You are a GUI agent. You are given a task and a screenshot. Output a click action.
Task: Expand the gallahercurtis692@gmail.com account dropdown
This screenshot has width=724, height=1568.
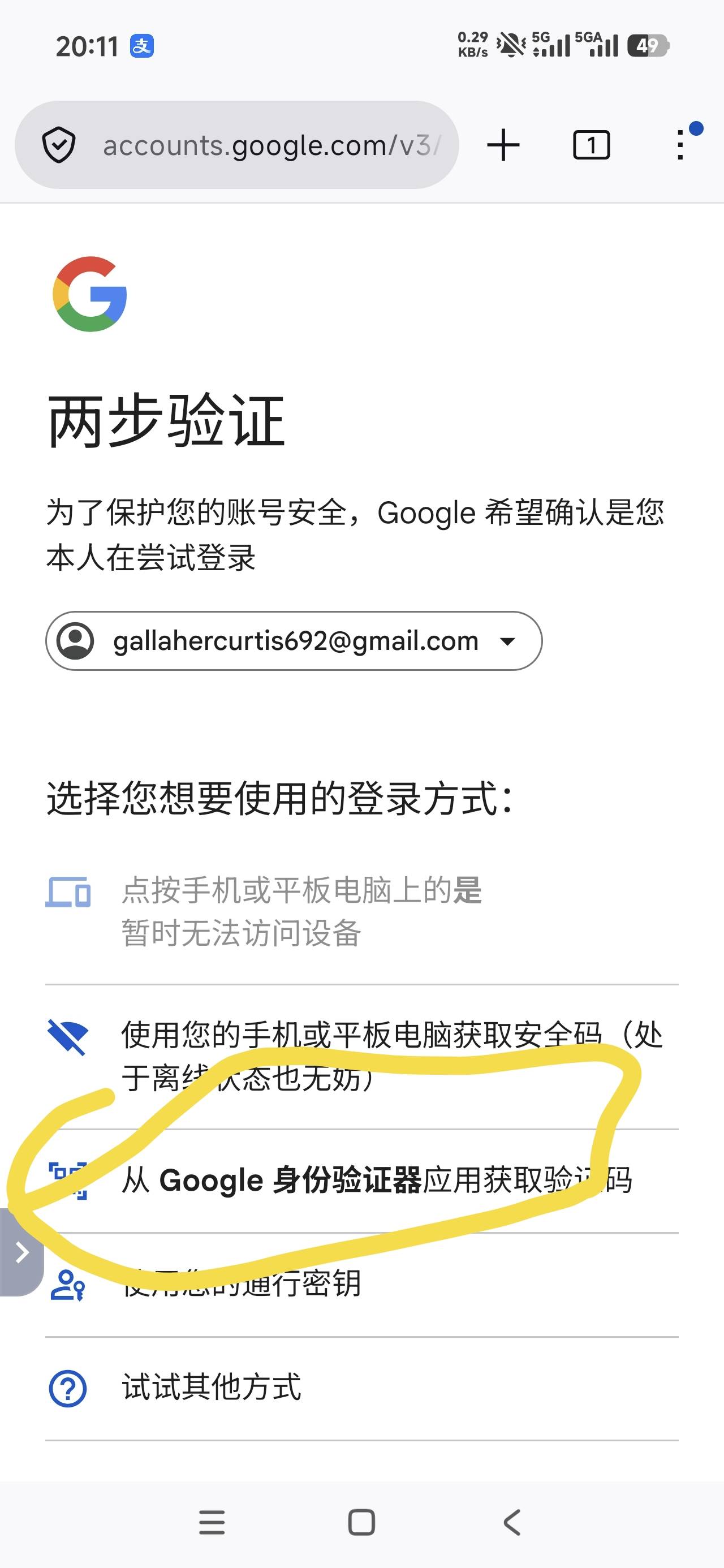(x=294, y=640)
